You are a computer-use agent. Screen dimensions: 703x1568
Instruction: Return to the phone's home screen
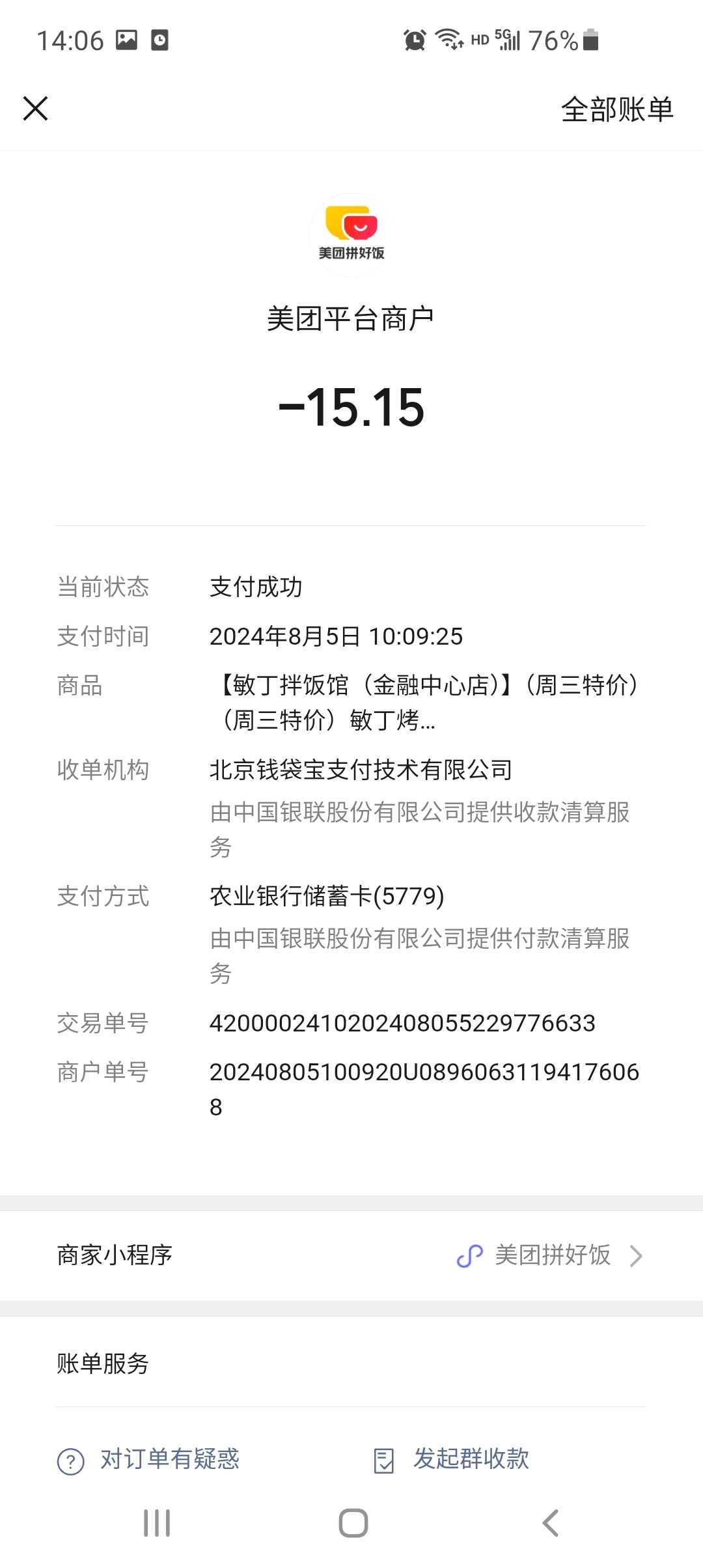(x=353, y=1522)
